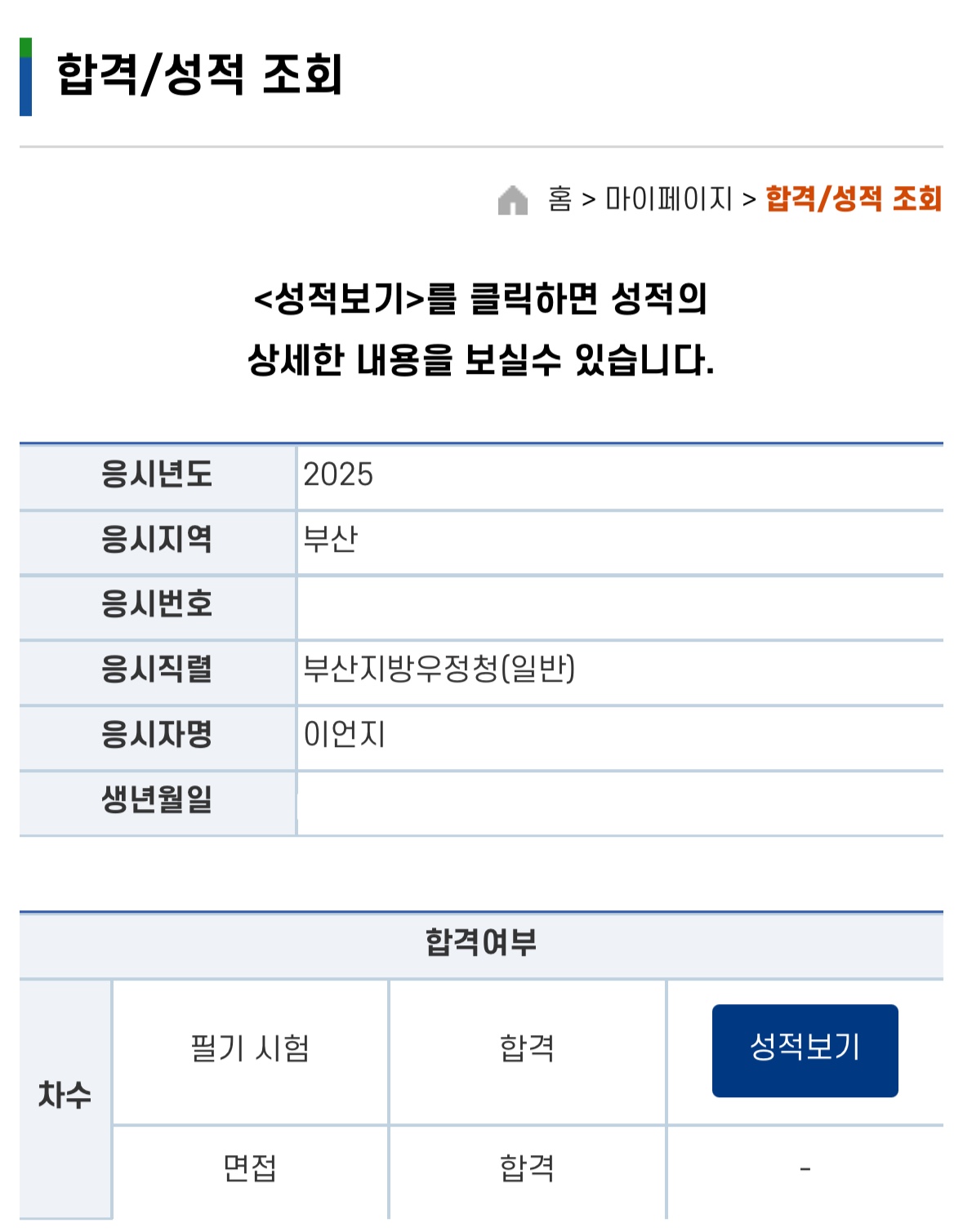This screenshot has height=1232, width=963.
Task: Tap the 성적보기 button for 필기 시험
Action: (805, 1050)
